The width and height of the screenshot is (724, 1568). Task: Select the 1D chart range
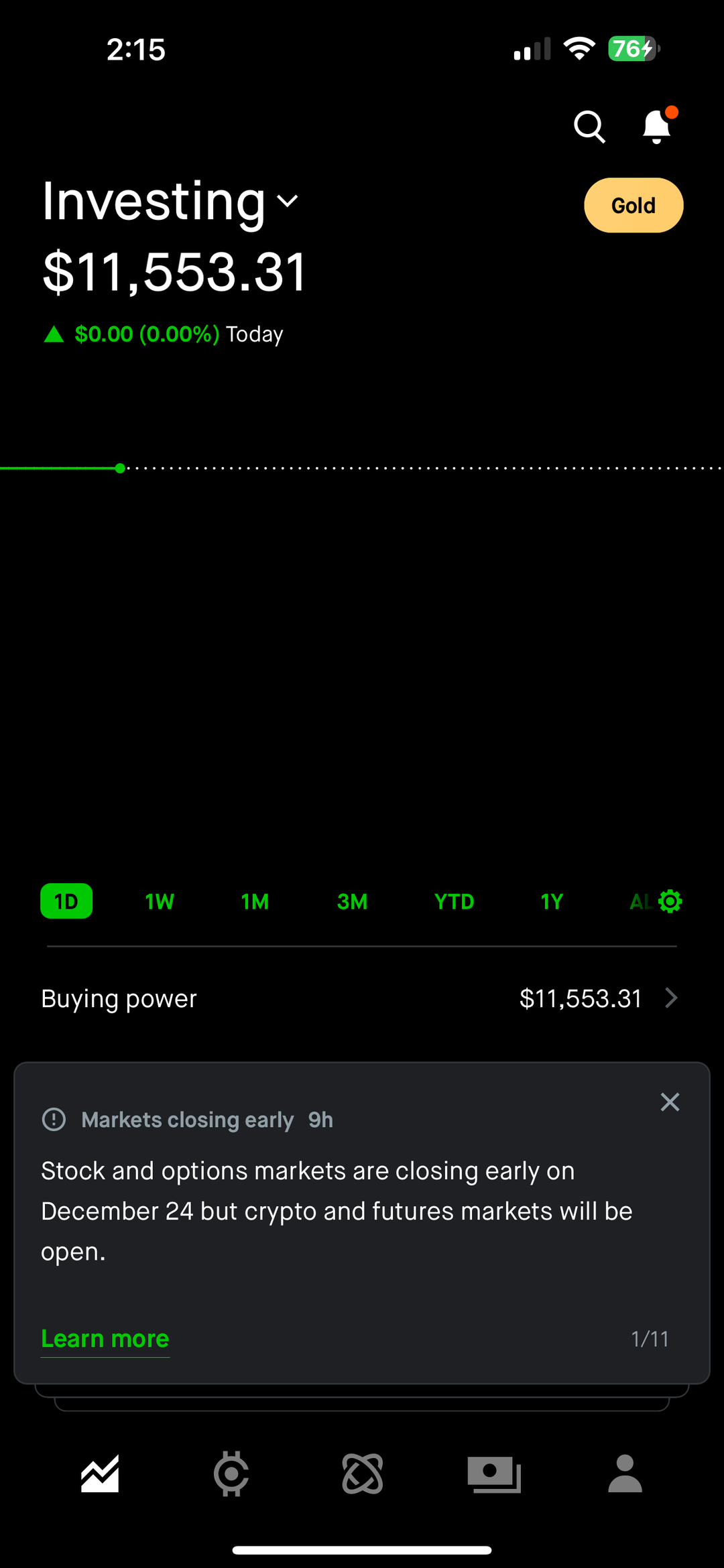coord(66,901)
